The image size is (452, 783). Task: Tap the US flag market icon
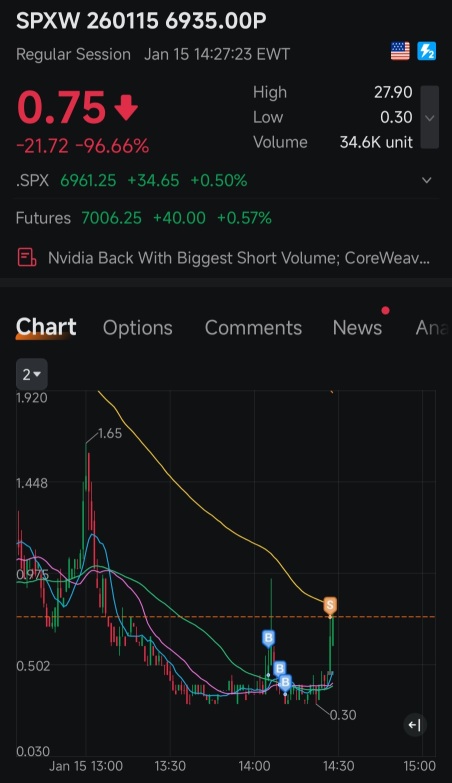pos(400,51)
